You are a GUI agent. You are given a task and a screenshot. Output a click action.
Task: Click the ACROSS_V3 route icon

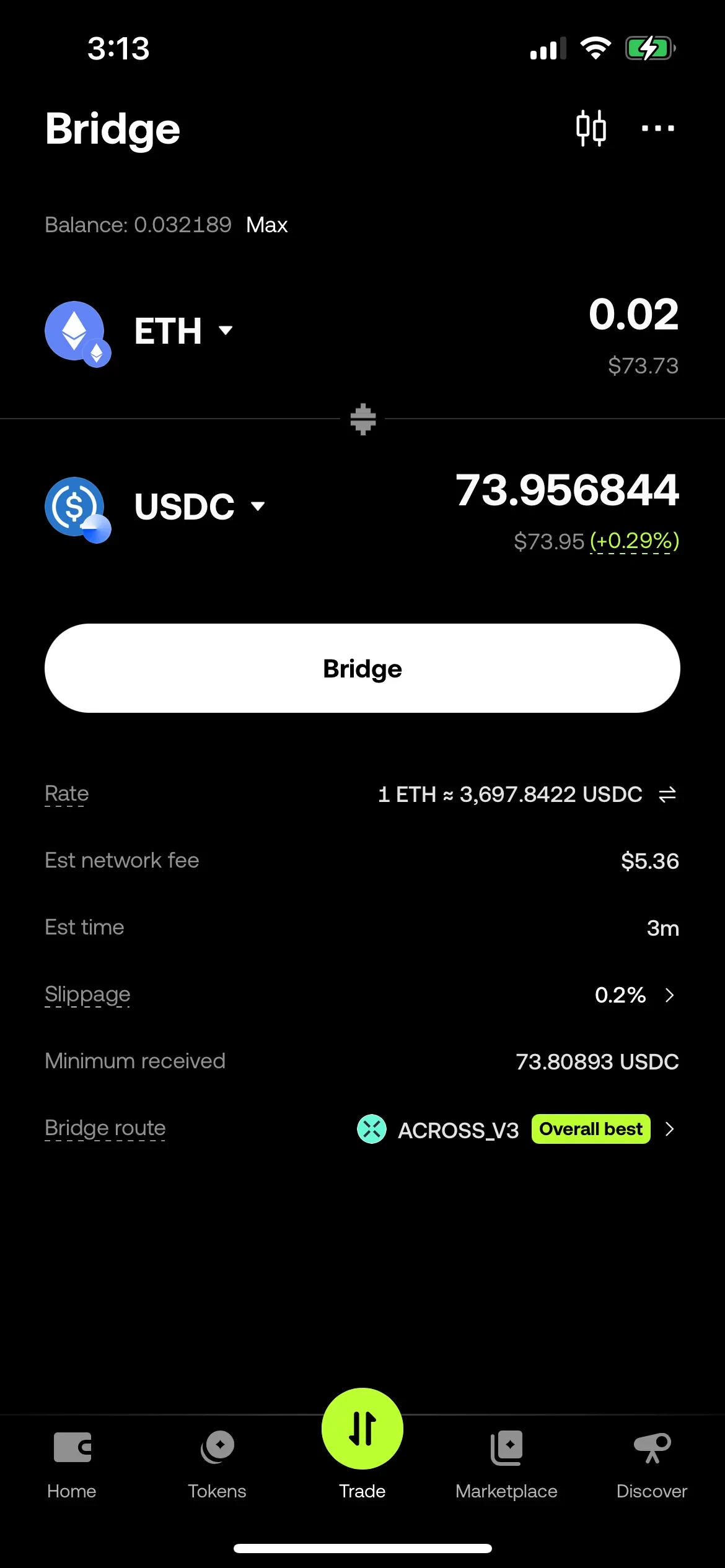click(371, 1129)
